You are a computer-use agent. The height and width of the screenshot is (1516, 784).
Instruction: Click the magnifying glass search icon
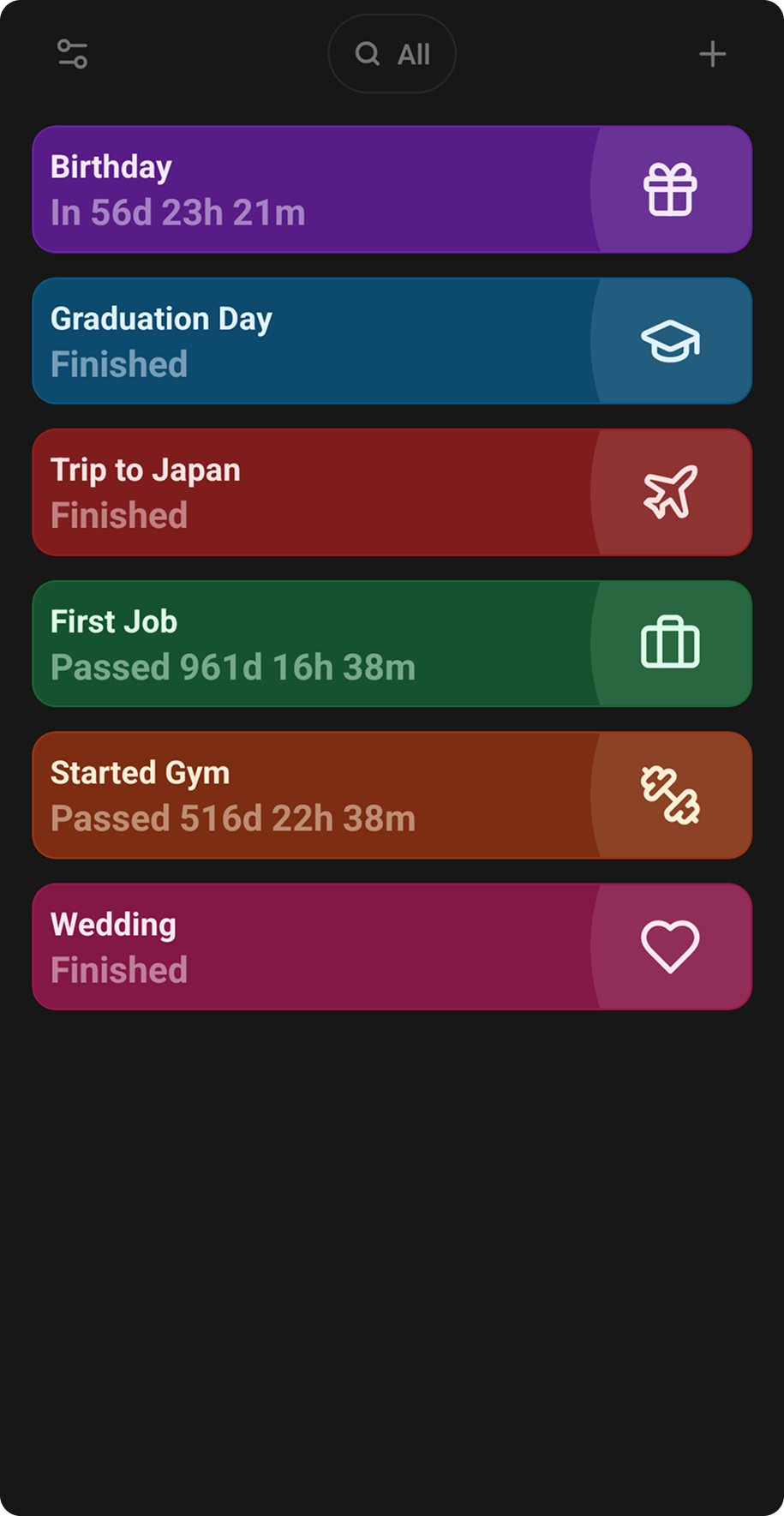pos(367,53)
